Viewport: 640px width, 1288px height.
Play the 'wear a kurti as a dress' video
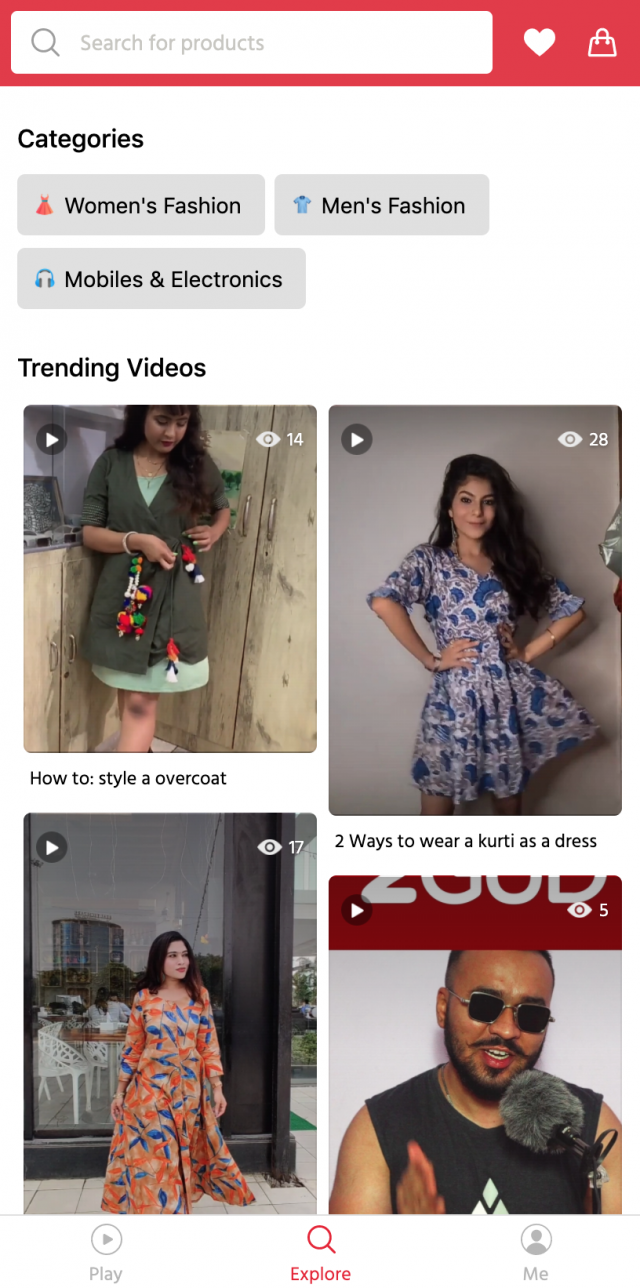tap(475, 610)
